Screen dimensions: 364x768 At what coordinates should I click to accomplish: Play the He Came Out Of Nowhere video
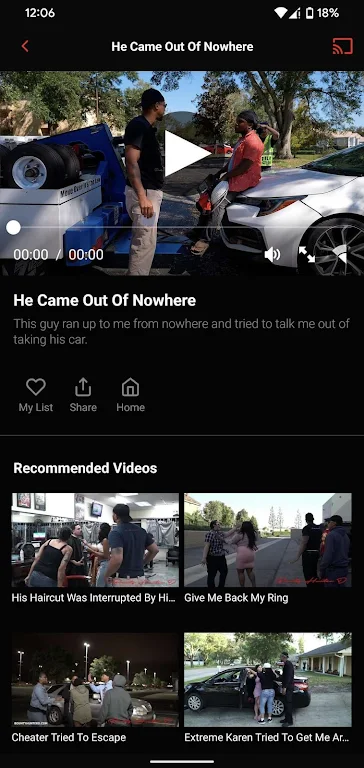click(x=185, y=153)
